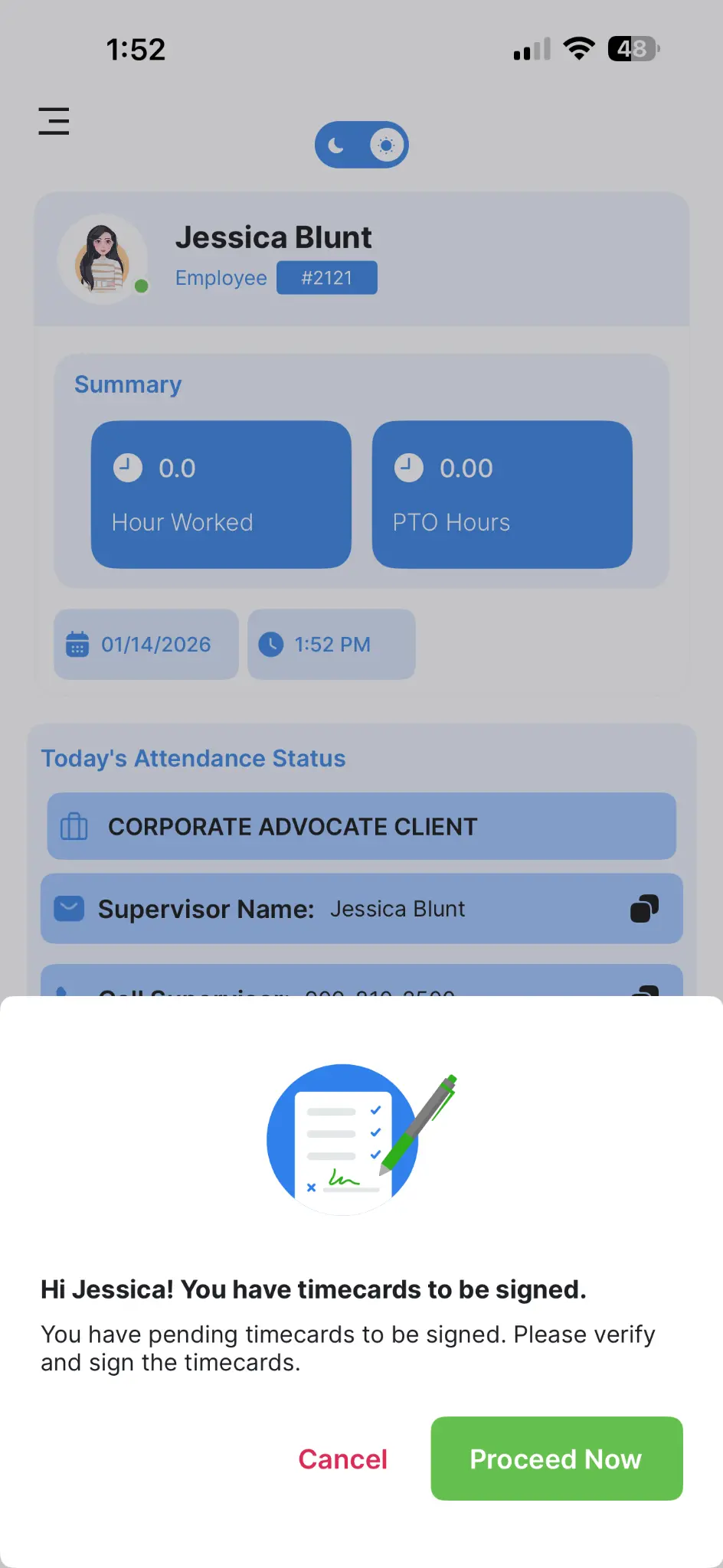Click the briefcase icon for Corporate Advocate Client
This screenshot has height=1568, width=723.
pos(74,827)
